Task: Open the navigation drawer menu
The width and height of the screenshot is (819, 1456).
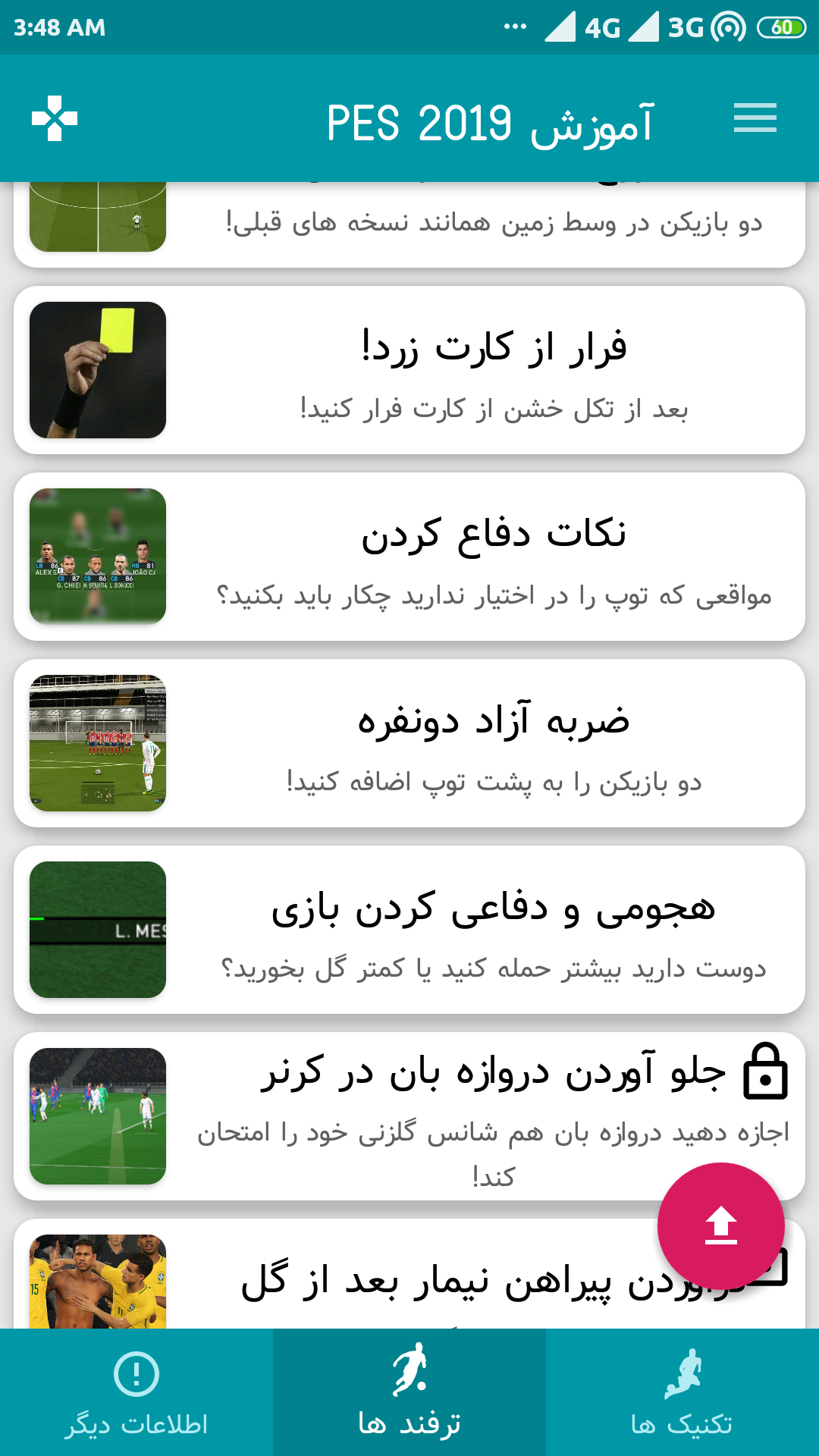Action: [x=755, y=118]
